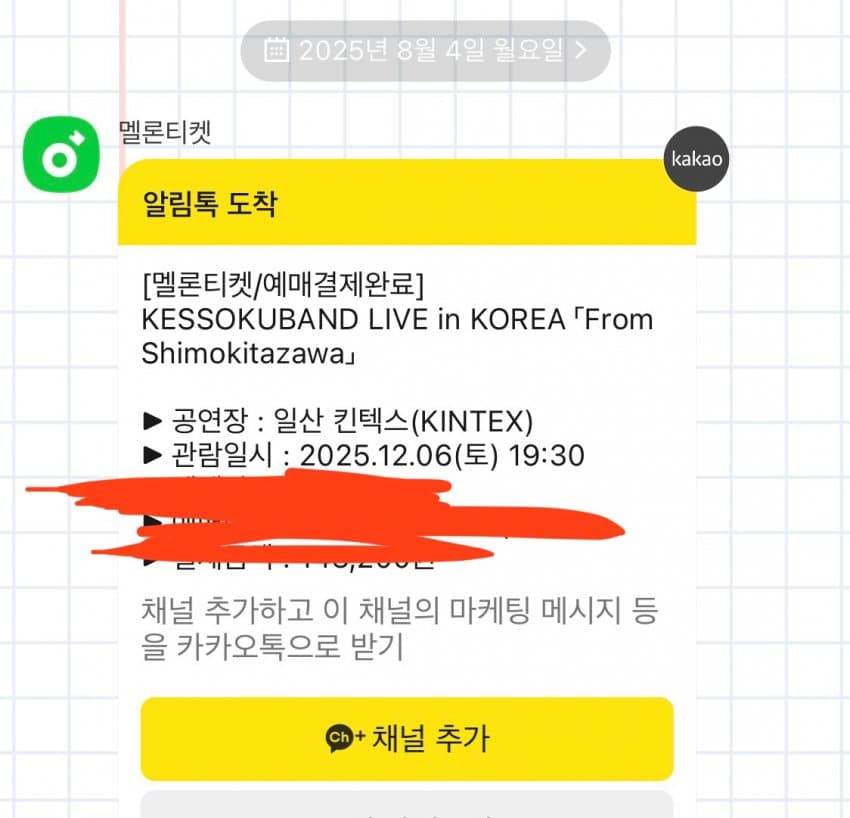
Task: Tap the 채널 추가 yellow button
Action: 407,739
